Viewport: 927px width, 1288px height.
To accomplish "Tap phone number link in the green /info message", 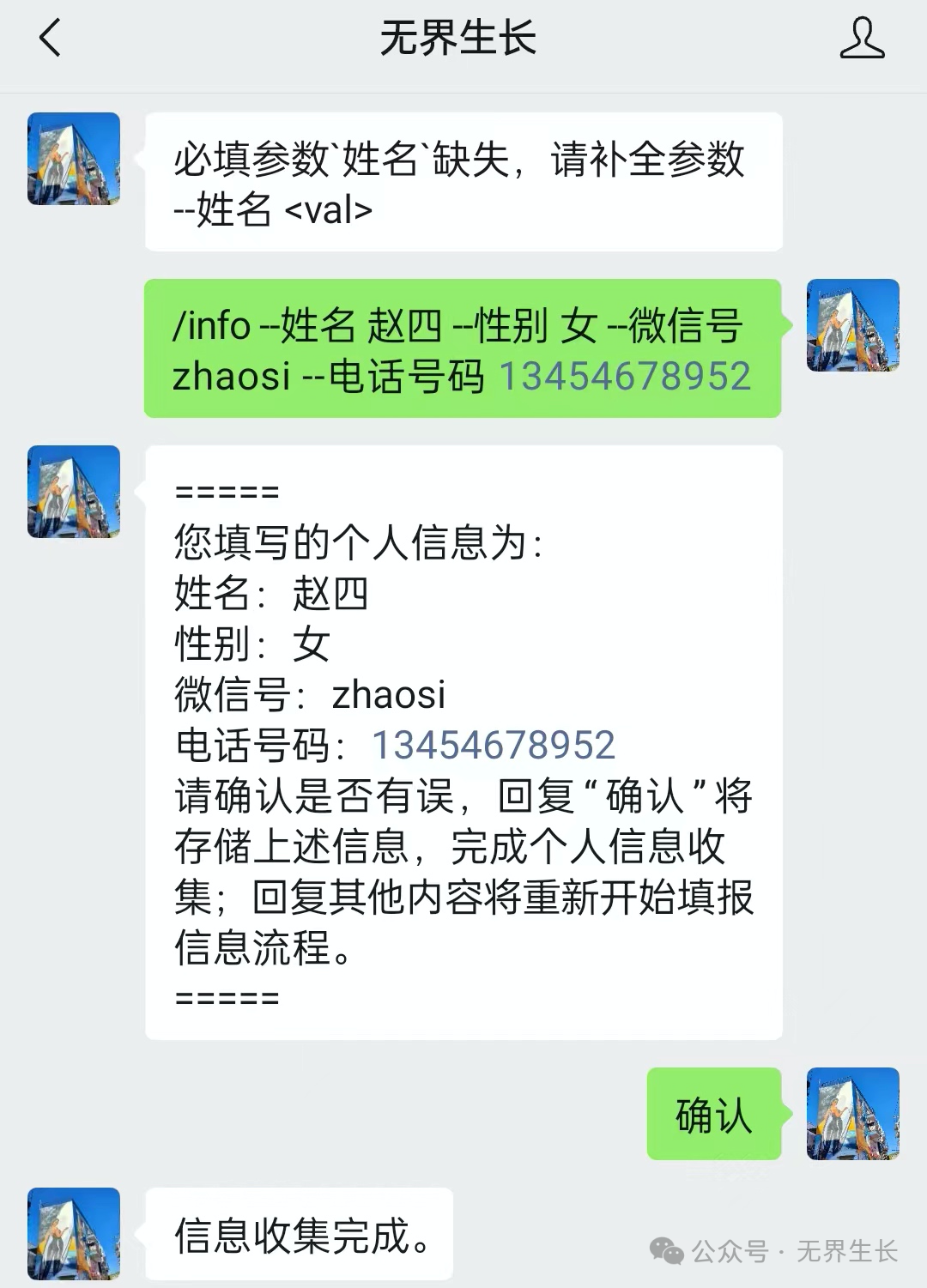I will tap(625, 377).
